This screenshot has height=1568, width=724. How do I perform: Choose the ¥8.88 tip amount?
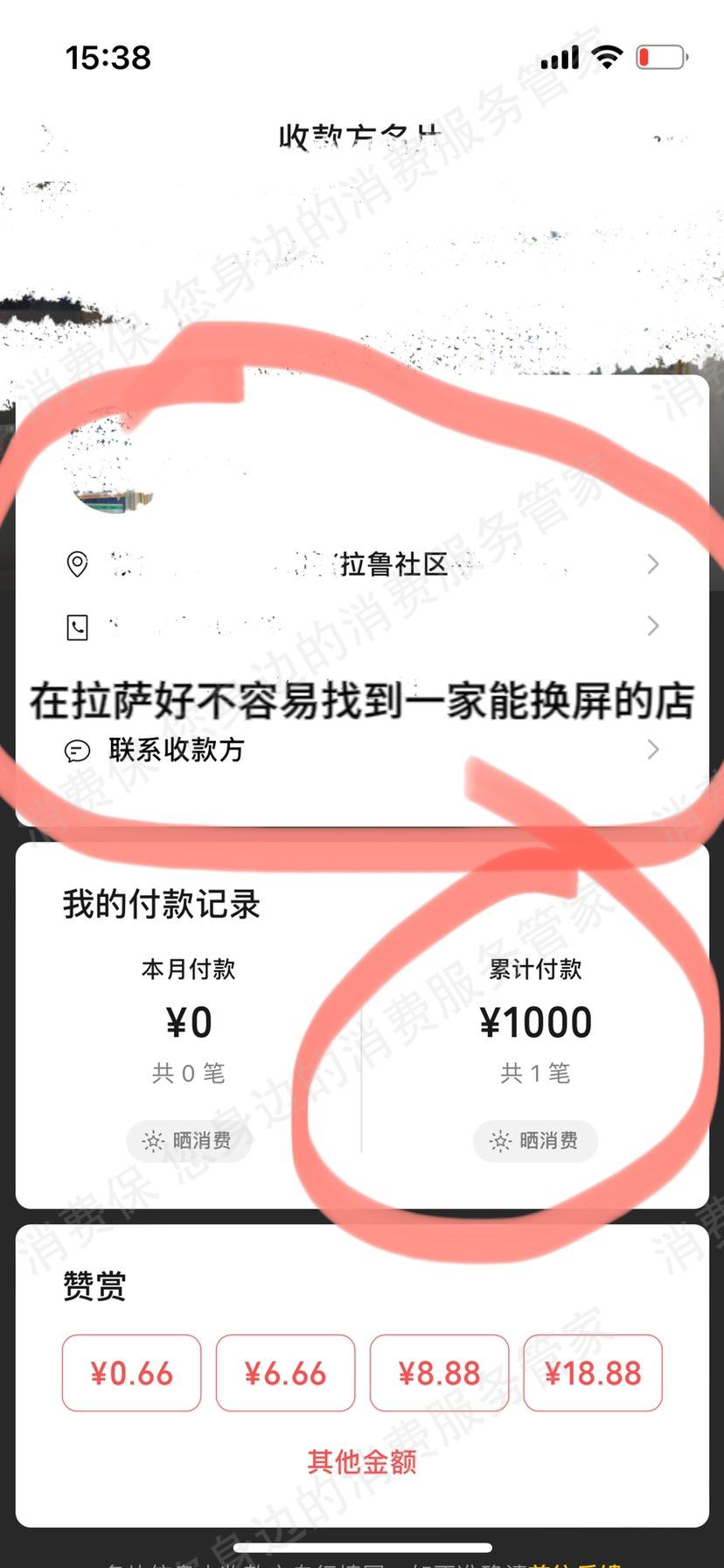pyautogui.click(x=439, y=1373)
